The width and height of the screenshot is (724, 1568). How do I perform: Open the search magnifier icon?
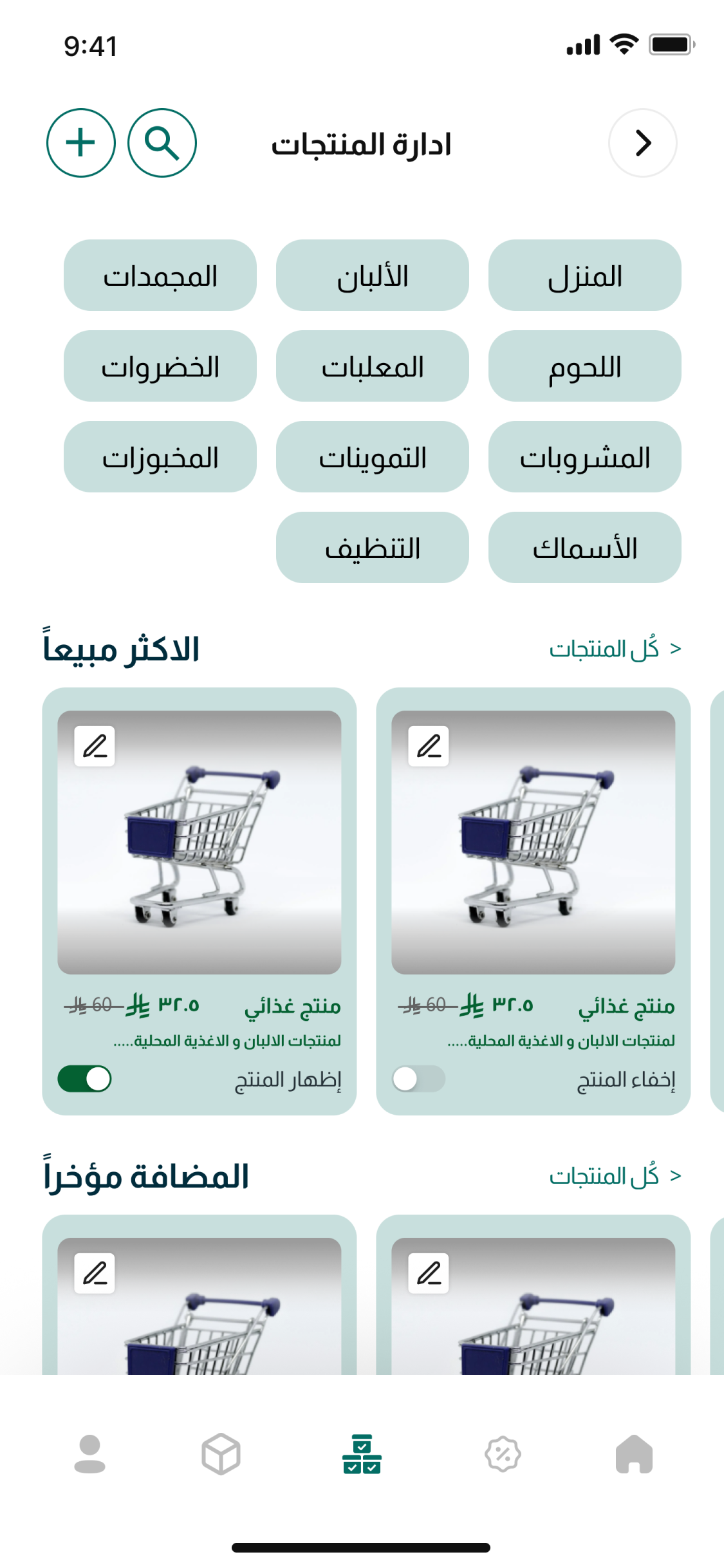tap(162, 143)
